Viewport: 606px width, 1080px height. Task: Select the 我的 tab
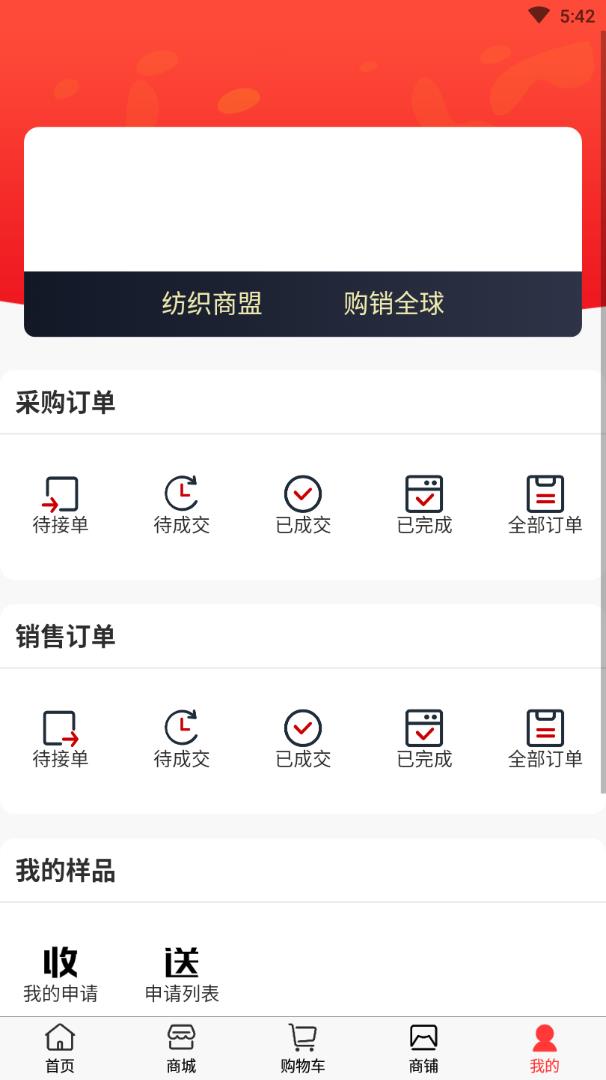(x=545, y=1048)
